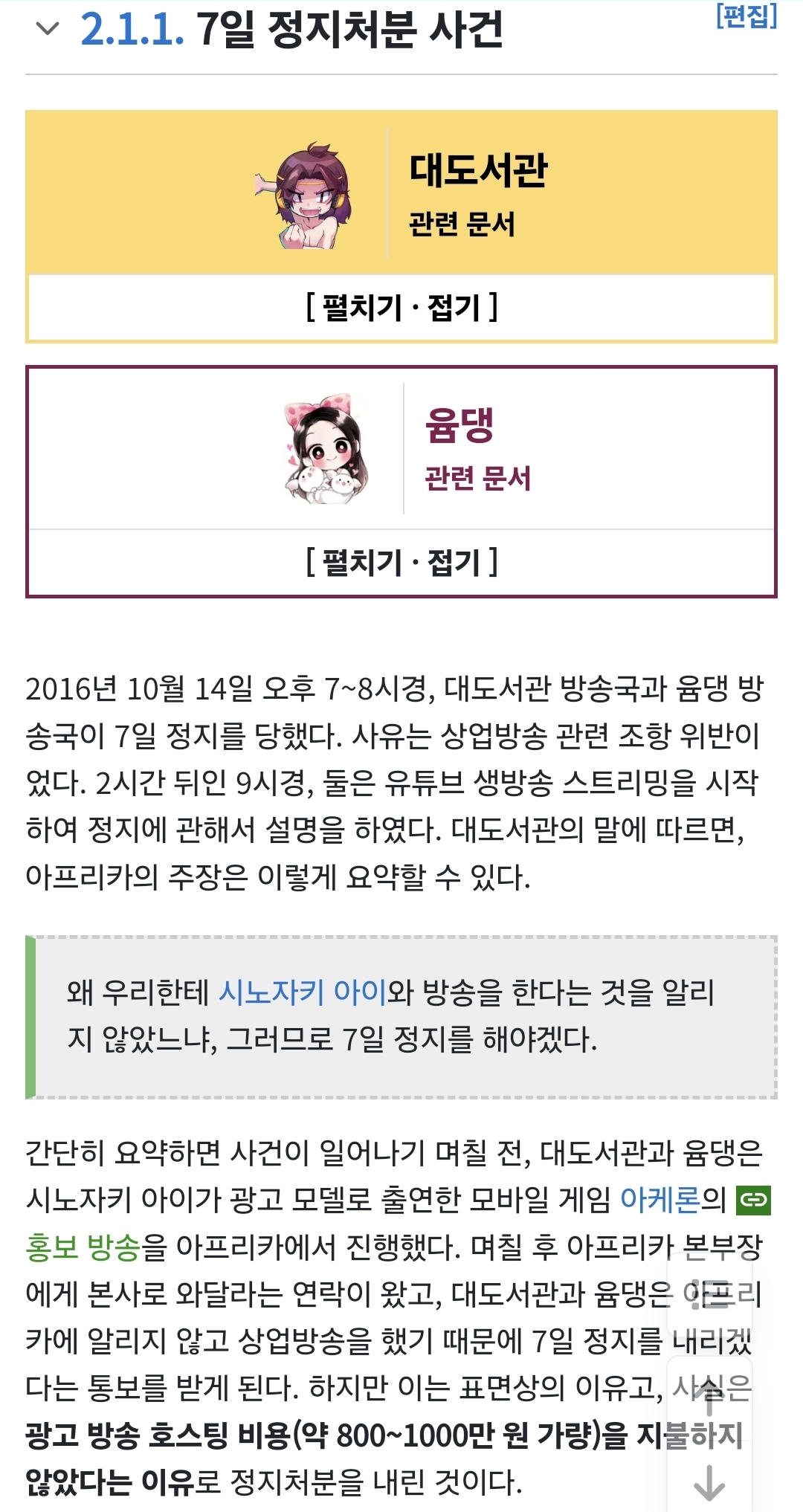Open the floating table of contents button
This screenshot has height=1512, width=803.
pyautogui.click(x=709, y=1296)
